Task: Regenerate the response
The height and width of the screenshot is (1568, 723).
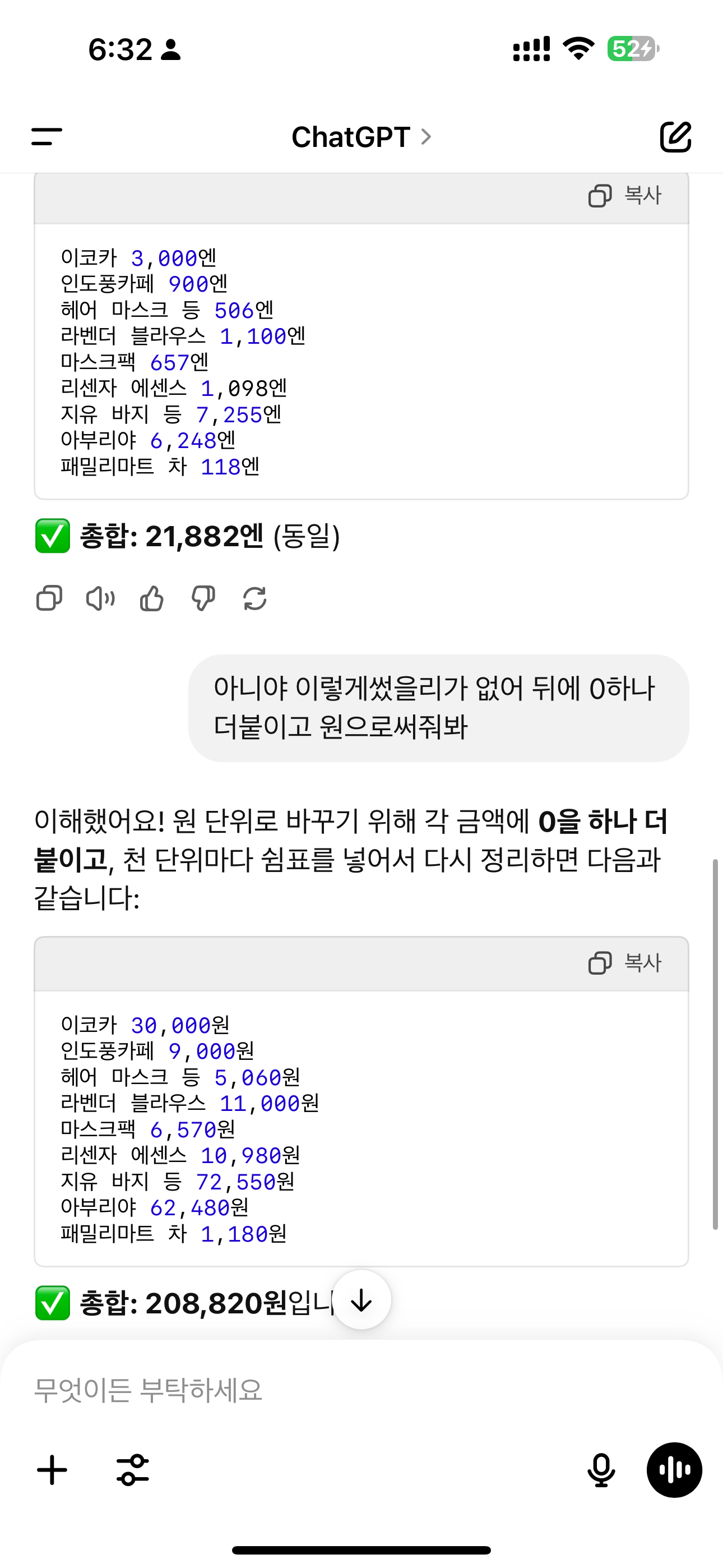Action: click(x=254, y=598)
